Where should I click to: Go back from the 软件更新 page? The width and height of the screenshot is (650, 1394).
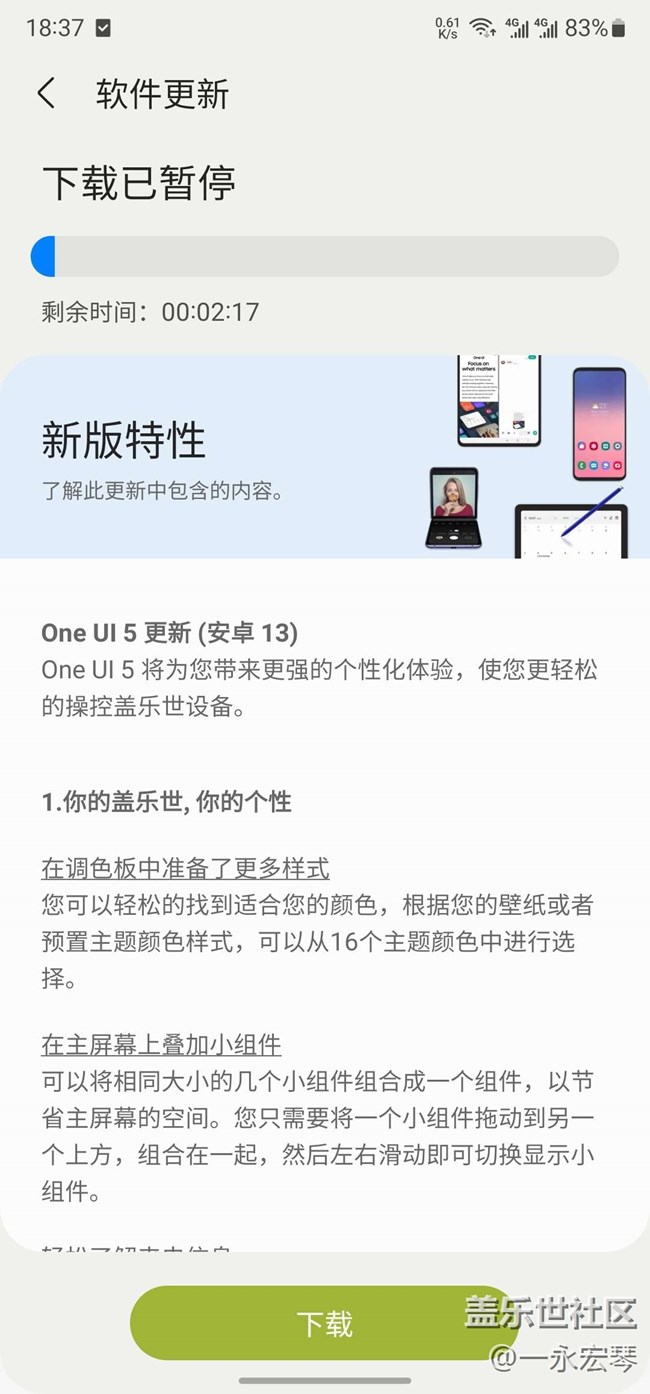(46, 94)
